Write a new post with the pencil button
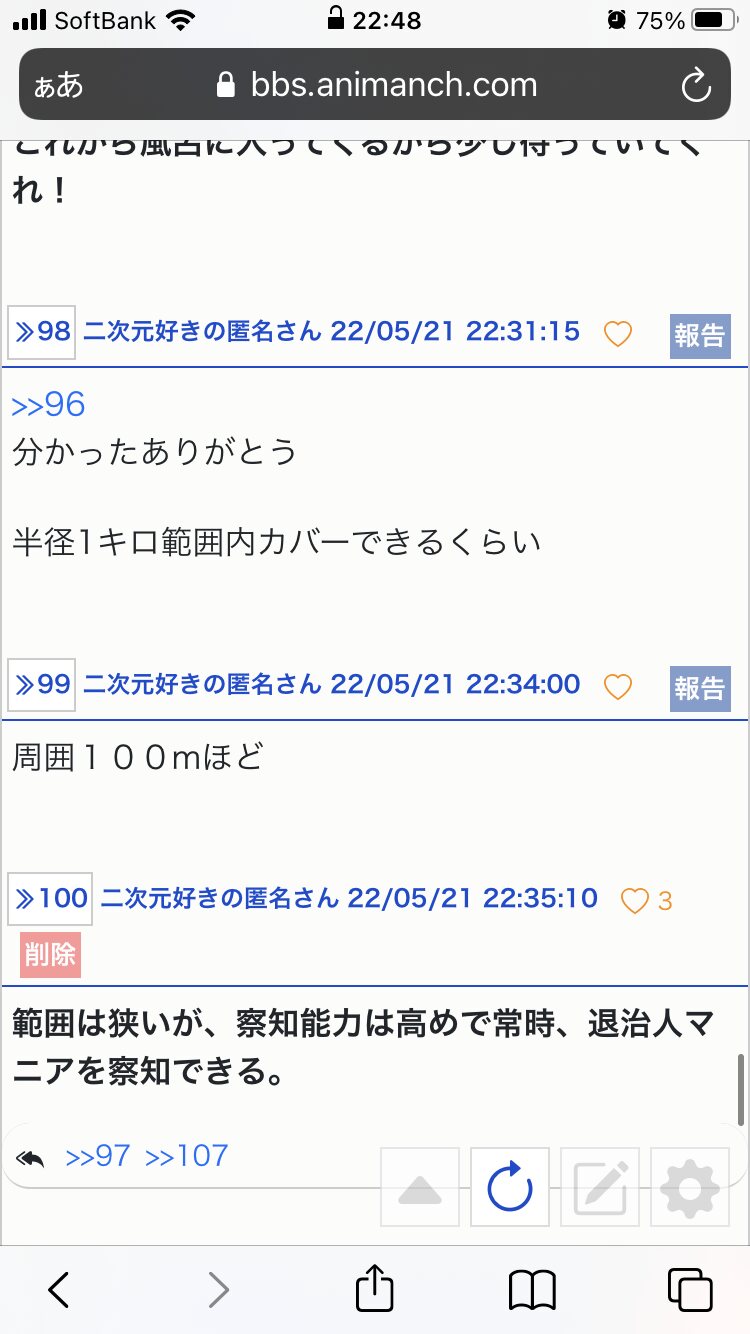This screenshot has height=1334, width=750. (600, 1188)
